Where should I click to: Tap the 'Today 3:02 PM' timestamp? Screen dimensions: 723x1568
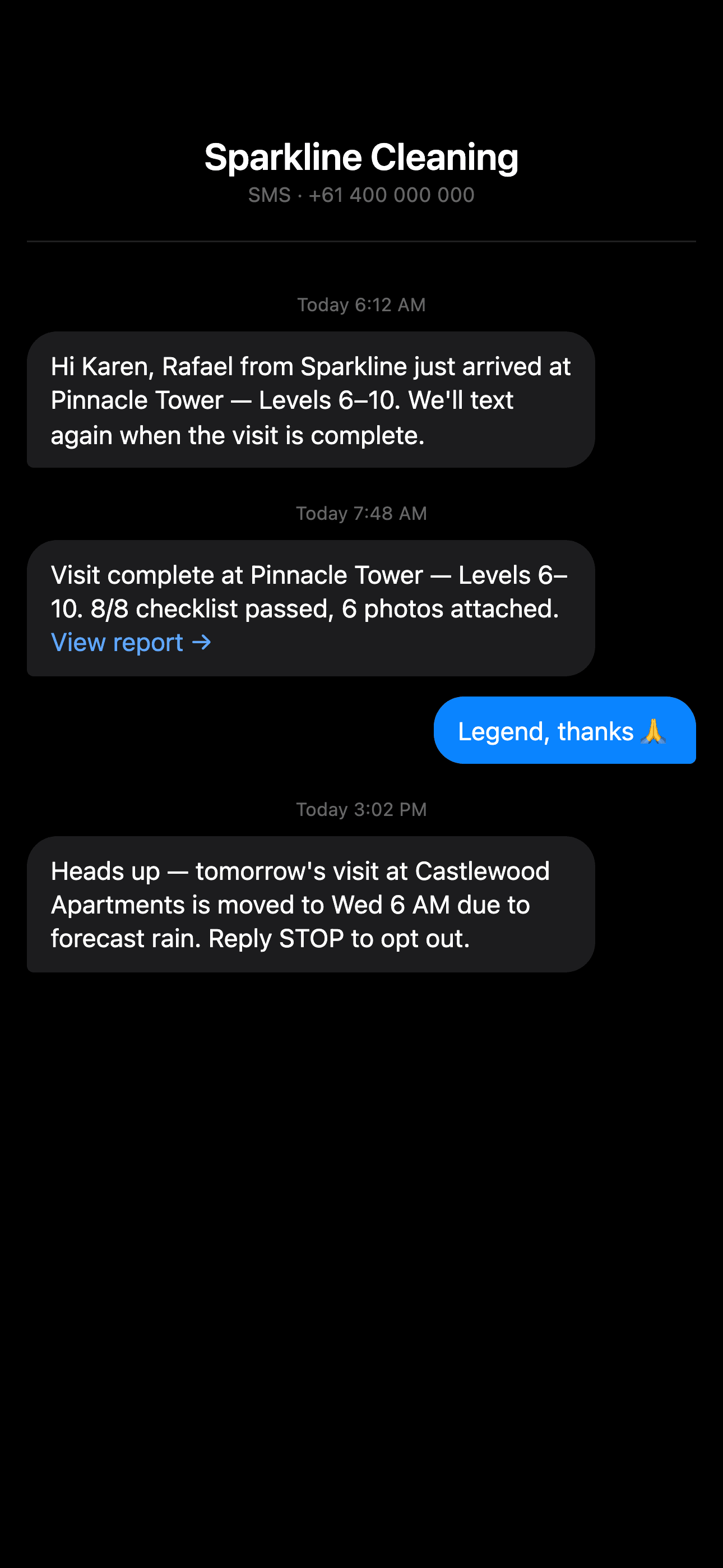pyautogui.click(x=361, y=810)
